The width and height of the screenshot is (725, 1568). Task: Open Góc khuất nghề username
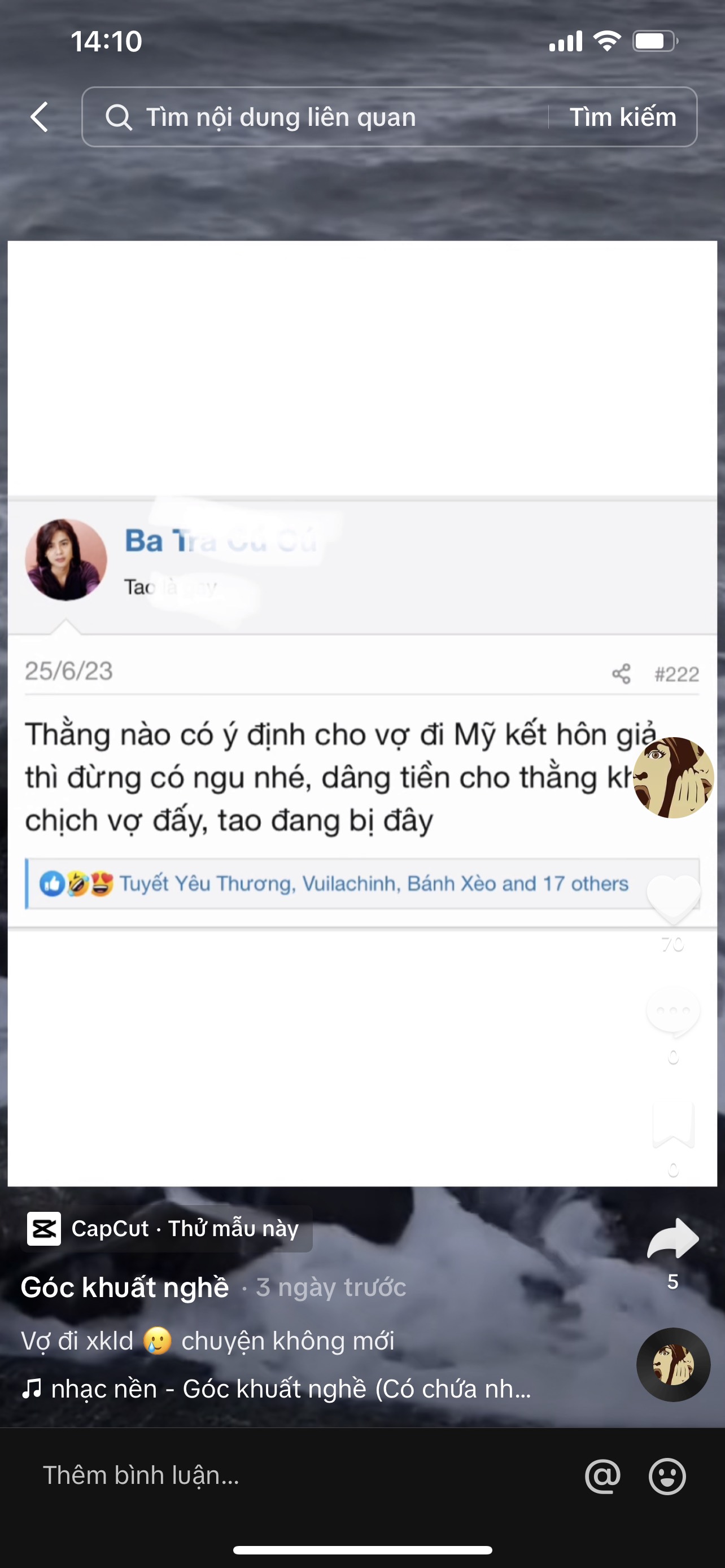point(125,1287)
